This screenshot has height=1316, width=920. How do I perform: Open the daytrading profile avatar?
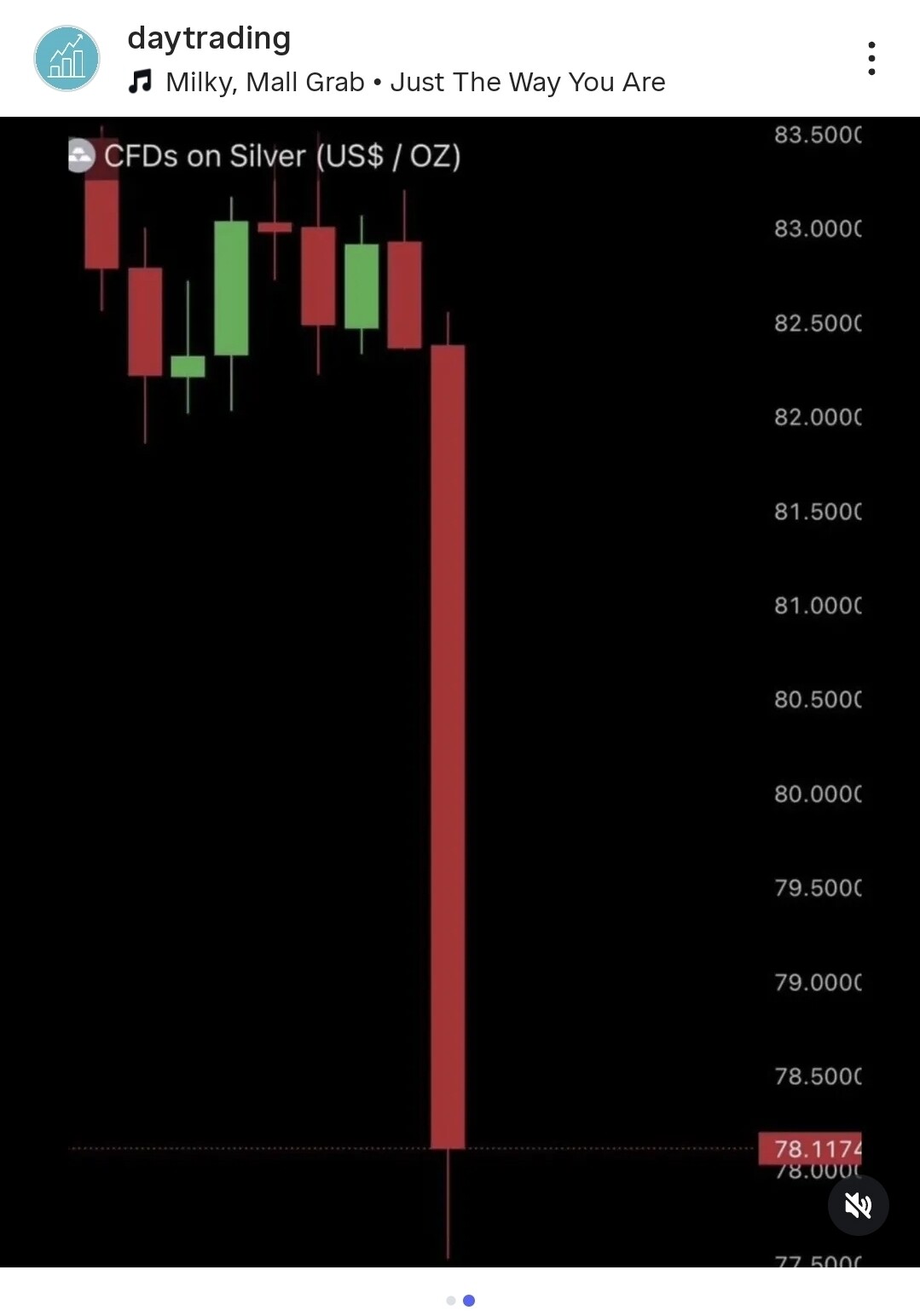pos(67,59)
